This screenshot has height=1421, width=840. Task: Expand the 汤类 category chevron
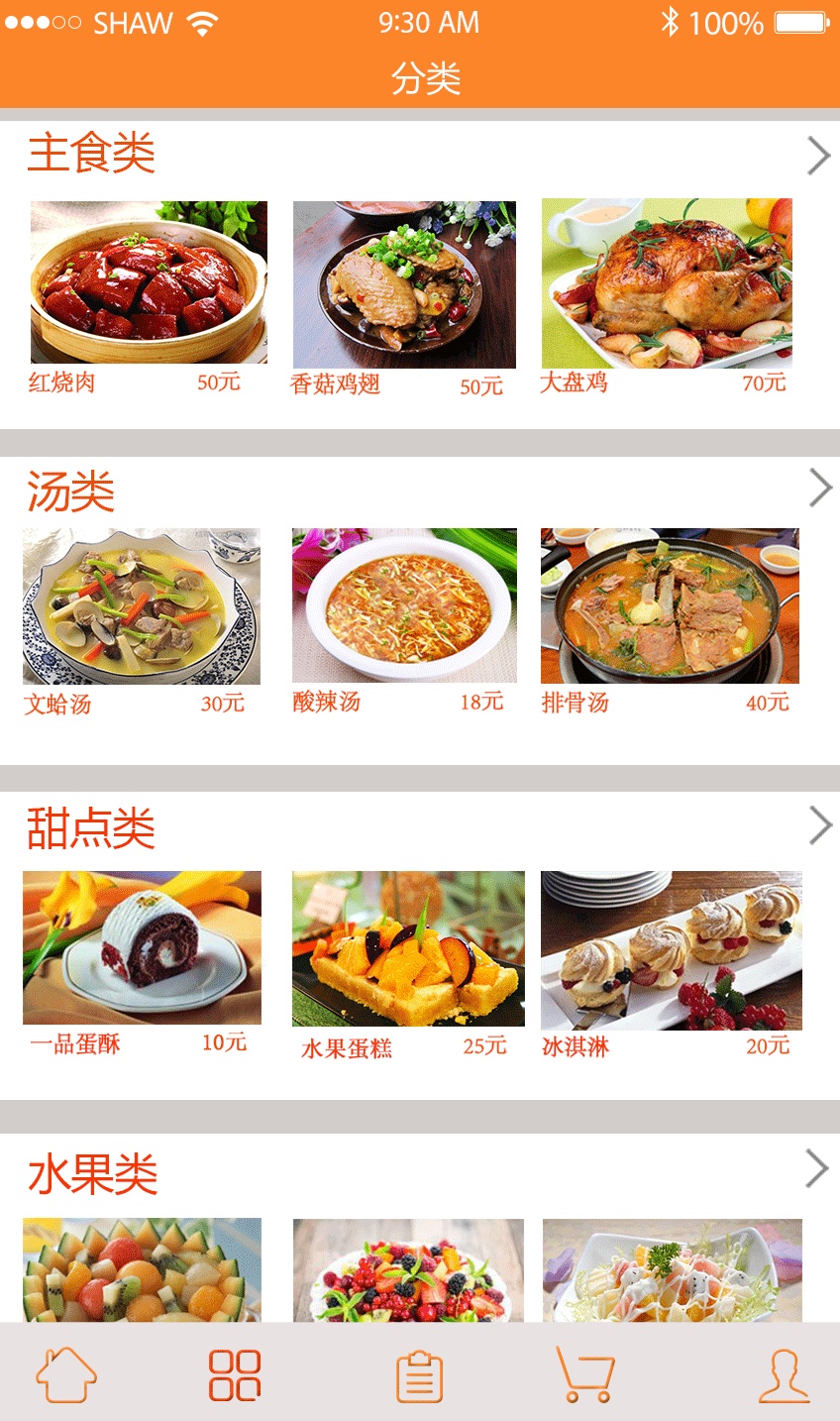coord(820,488)
